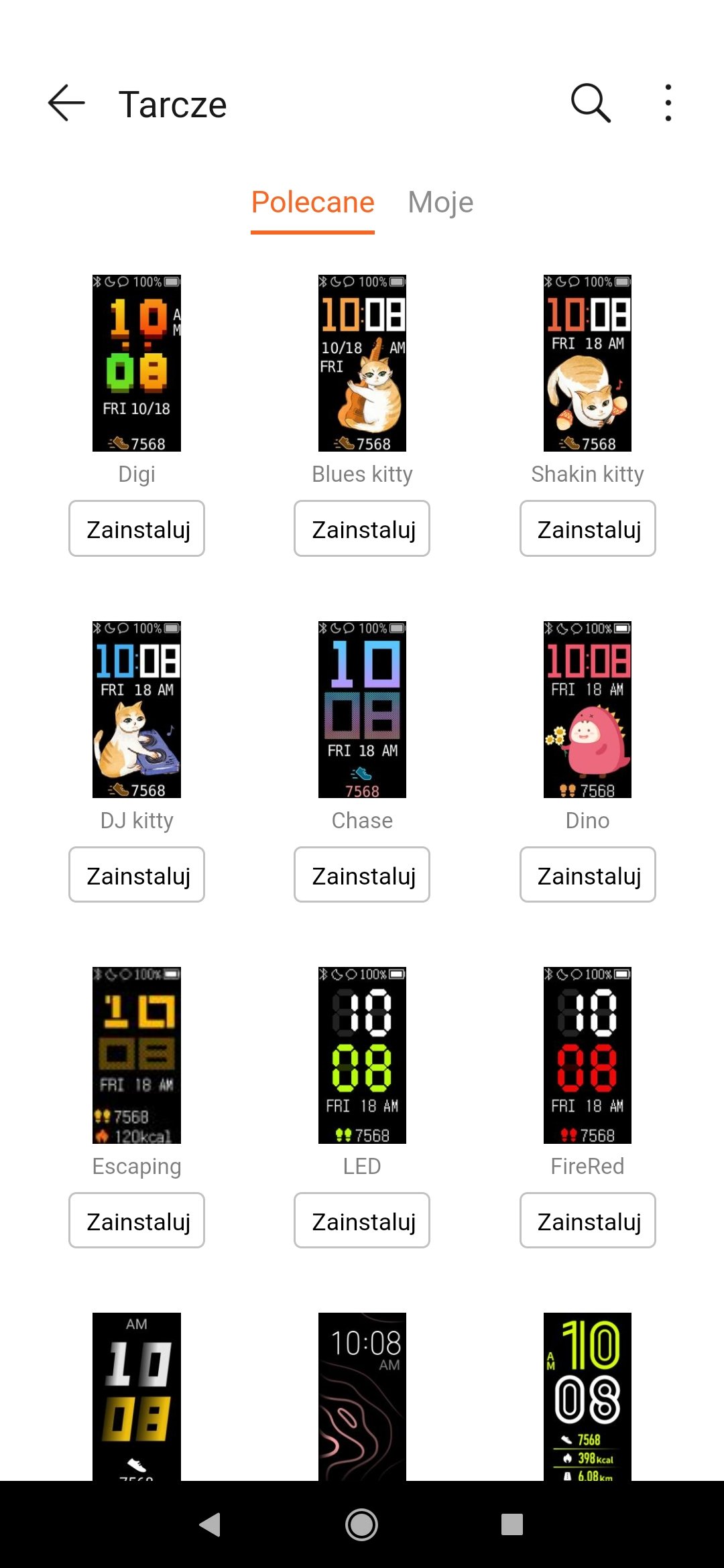Screen dimensions: 724x1568
Task: Install the Digi watch face
Action: [x=137, y=529]
